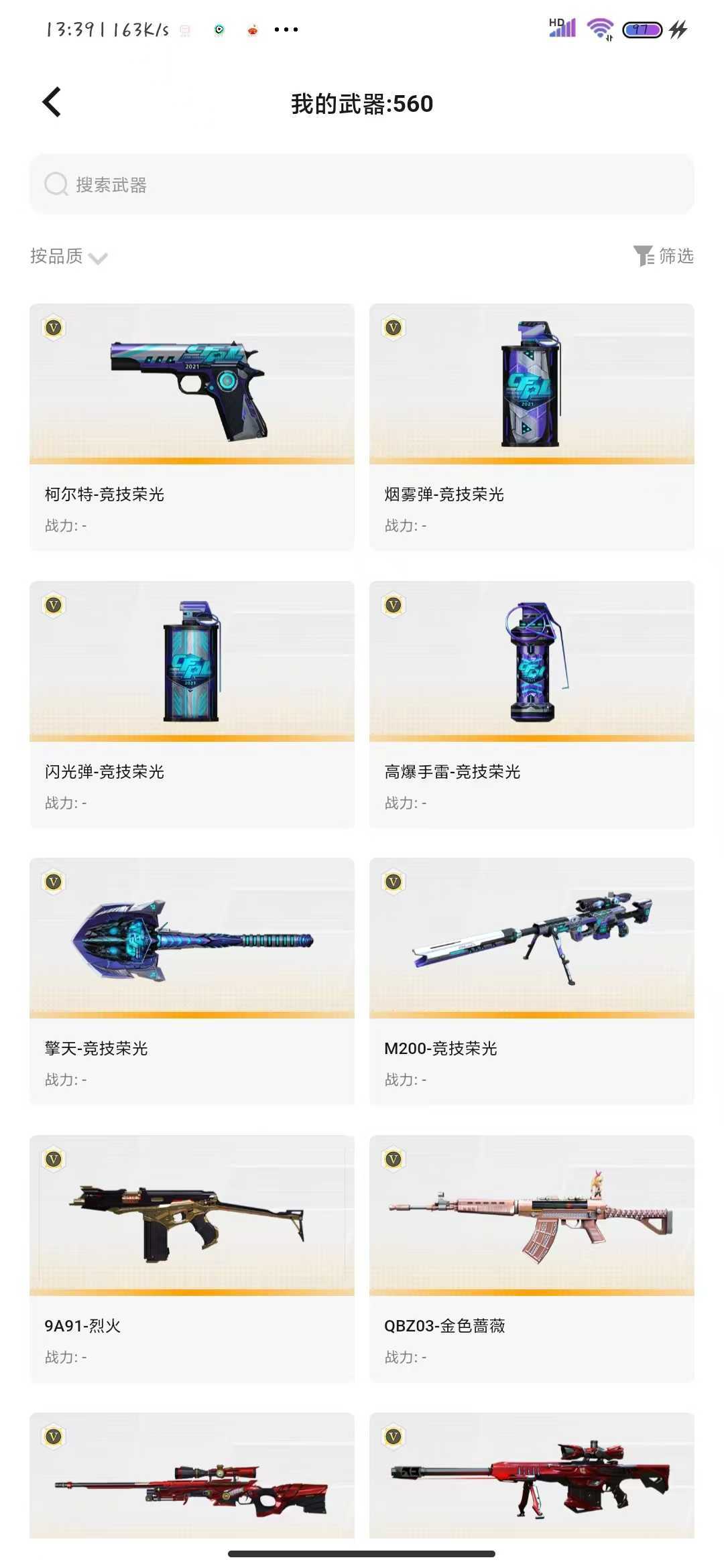Open the 柯尔特-竞技荣光 weapon card
The image size is (724, 1568).
(192, 427)
